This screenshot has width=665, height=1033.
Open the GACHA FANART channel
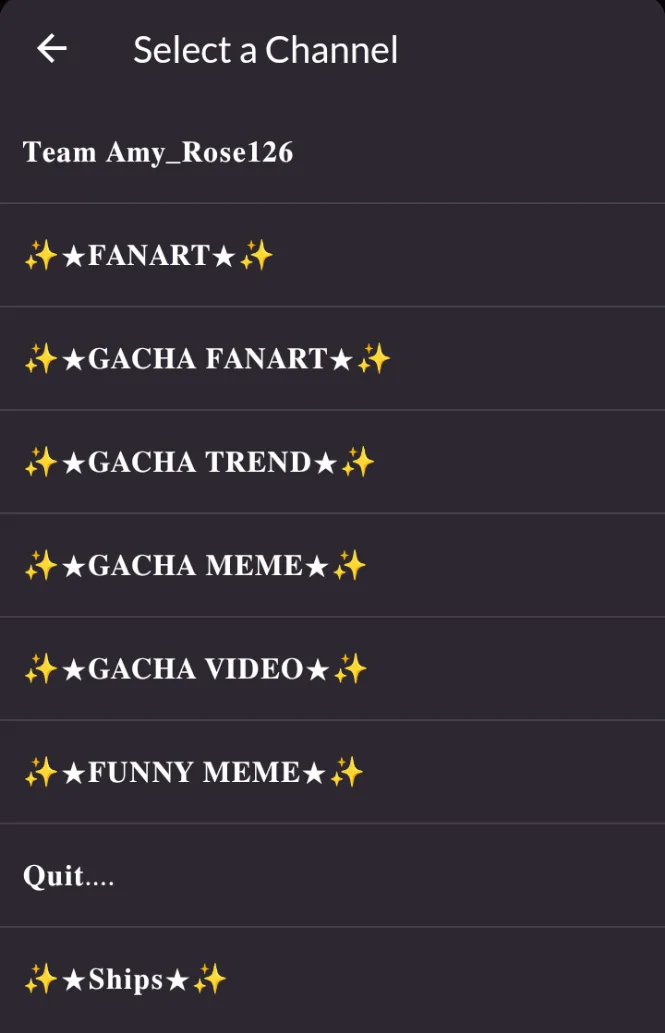point(332,358)
